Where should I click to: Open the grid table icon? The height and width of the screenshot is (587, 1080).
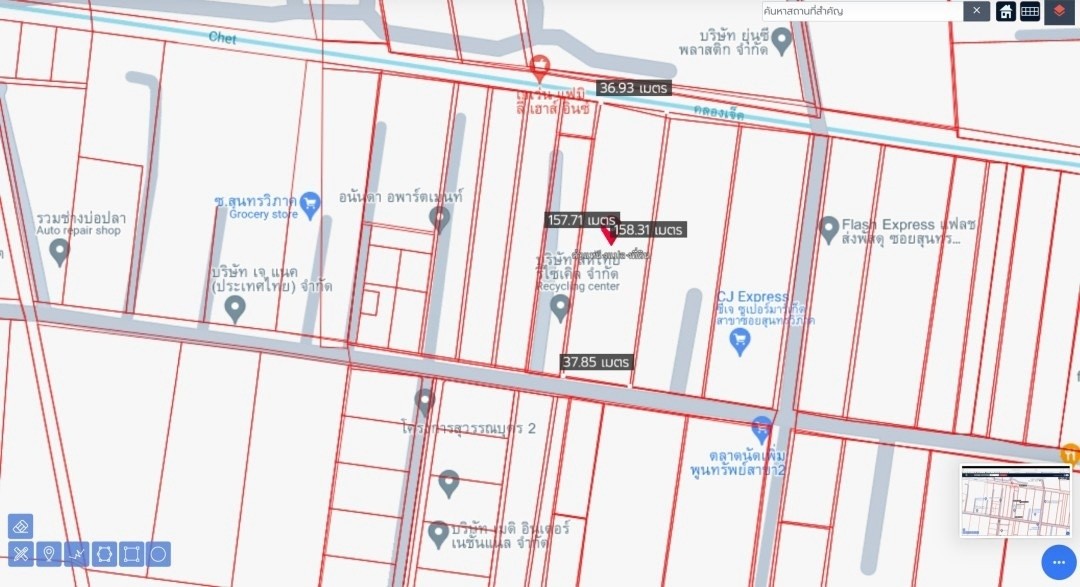point(1030,11)
